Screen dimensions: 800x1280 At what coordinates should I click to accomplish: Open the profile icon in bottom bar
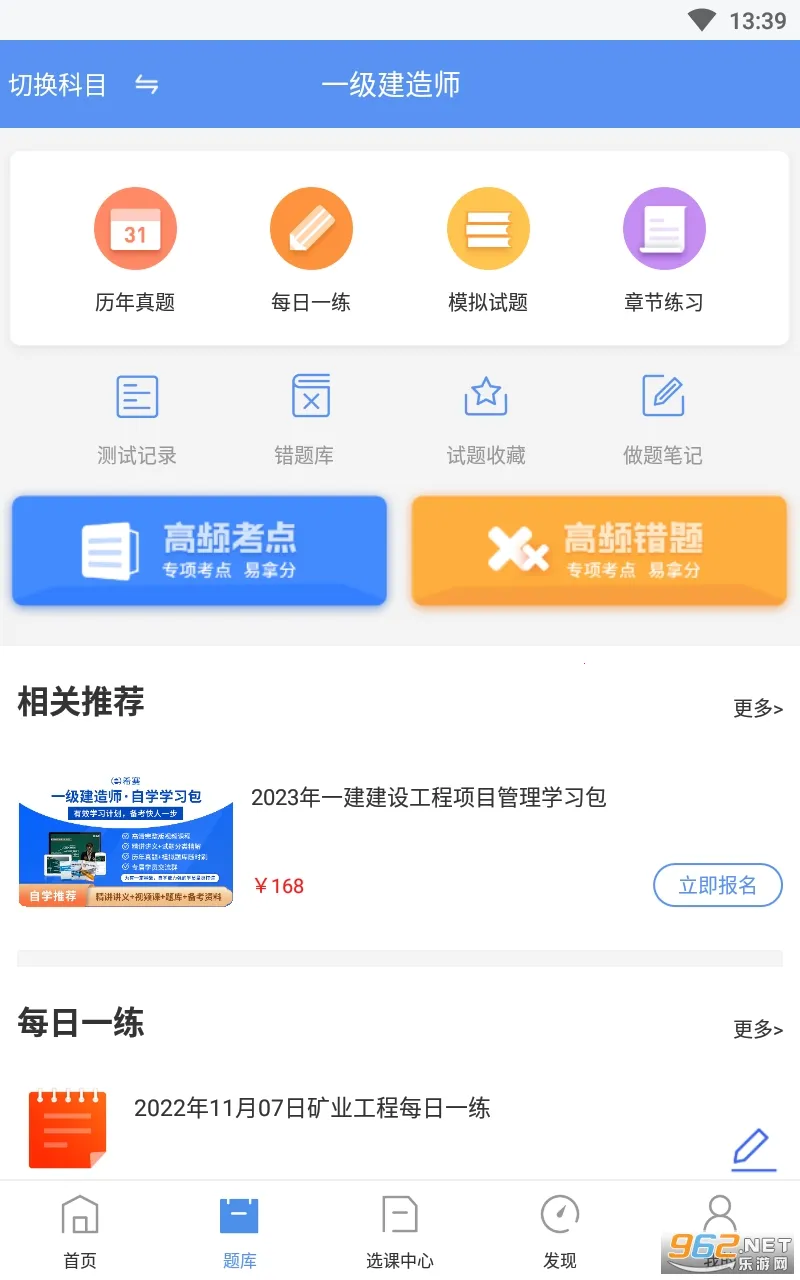tap(720, 1228)
